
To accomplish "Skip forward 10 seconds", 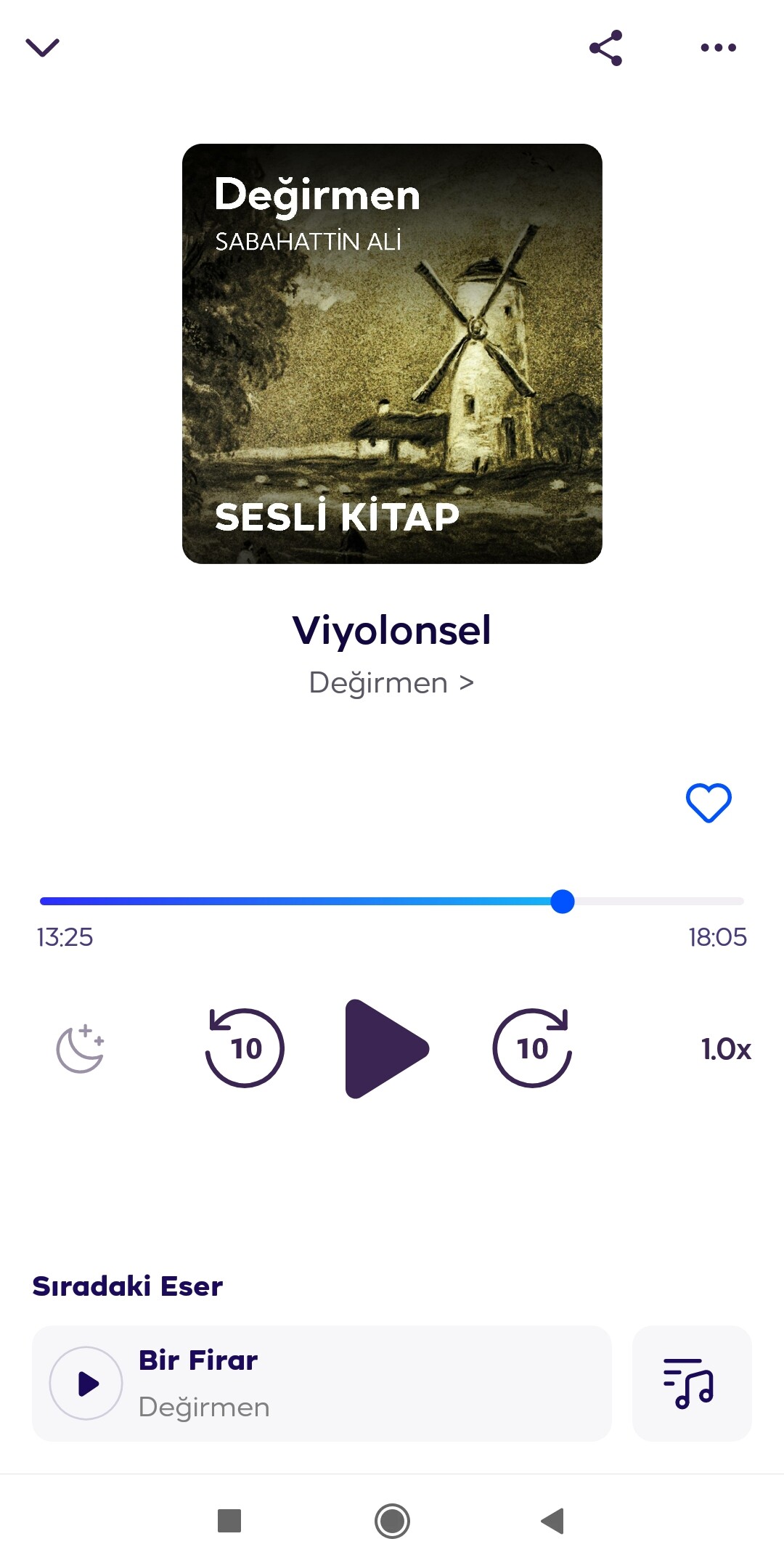I will [532, 1048].
